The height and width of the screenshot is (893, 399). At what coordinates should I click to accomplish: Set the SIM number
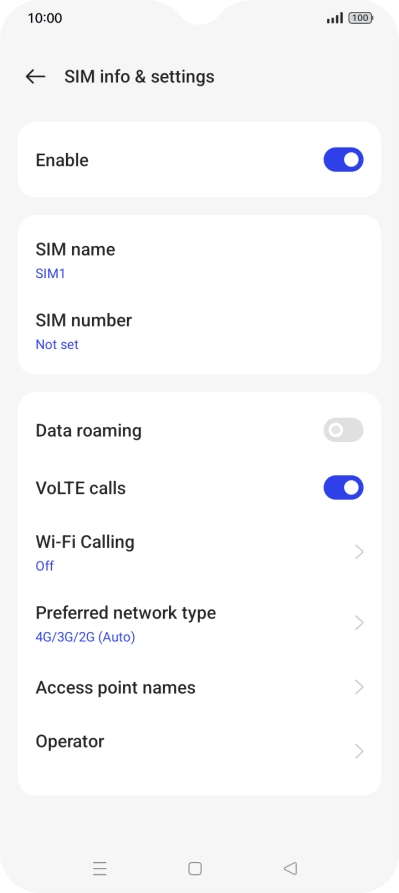[199, 331]
